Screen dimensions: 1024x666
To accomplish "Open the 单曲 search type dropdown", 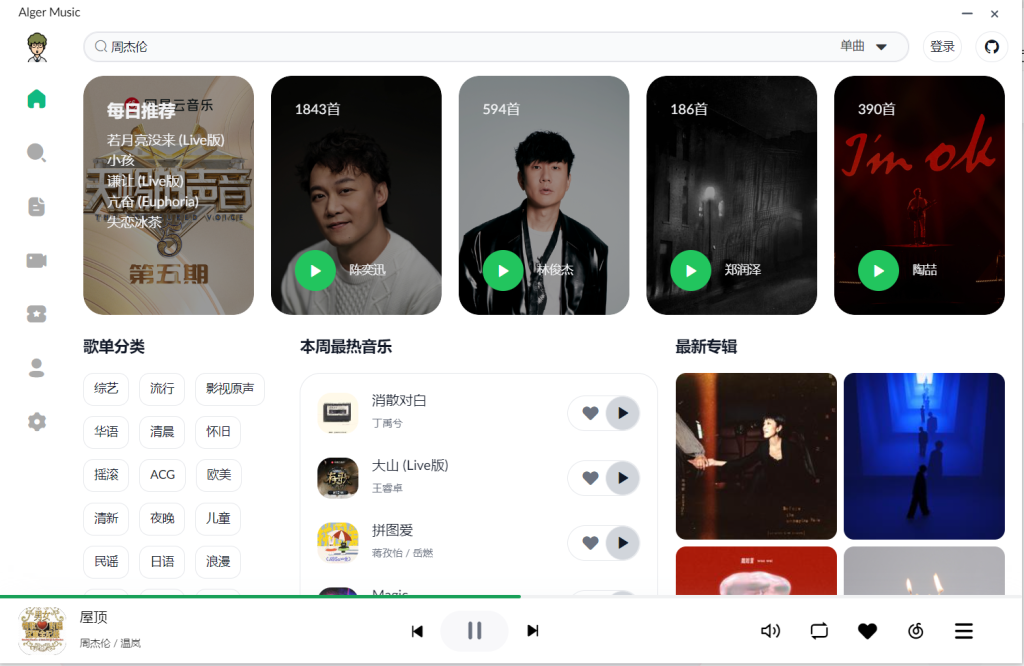I will [x=865, y=46].
